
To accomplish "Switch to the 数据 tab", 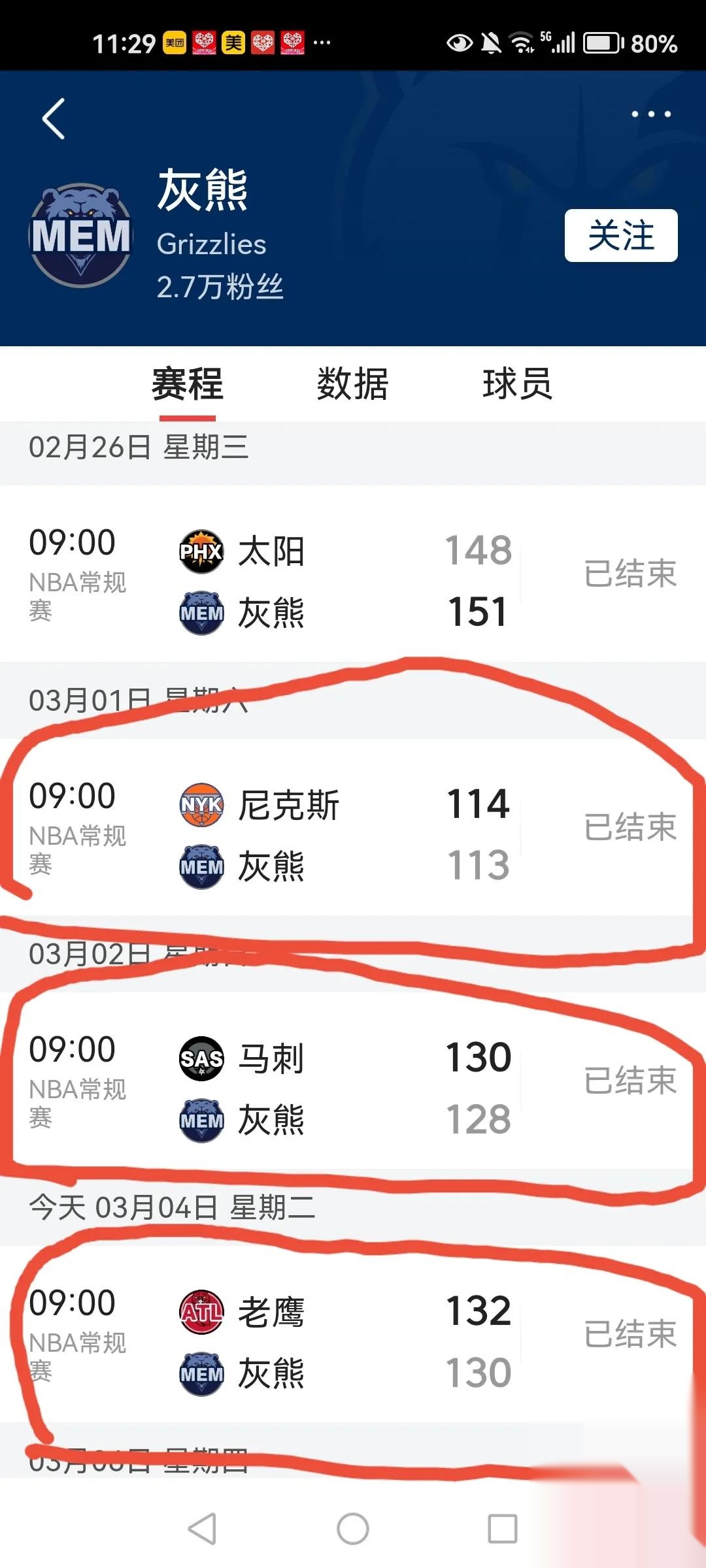I will pos(351,385).
